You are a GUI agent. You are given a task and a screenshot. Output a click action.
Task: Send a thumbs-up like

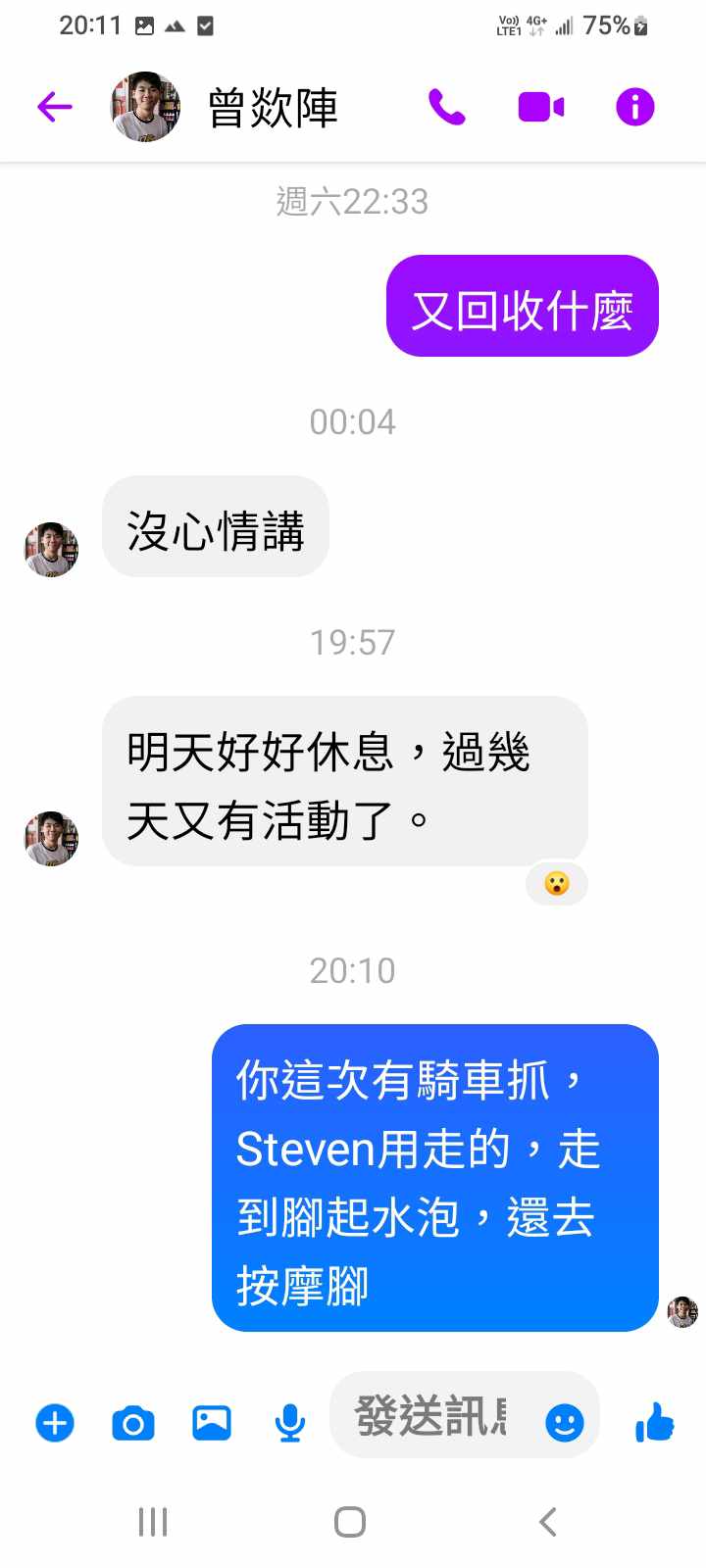pos(654,1422)
